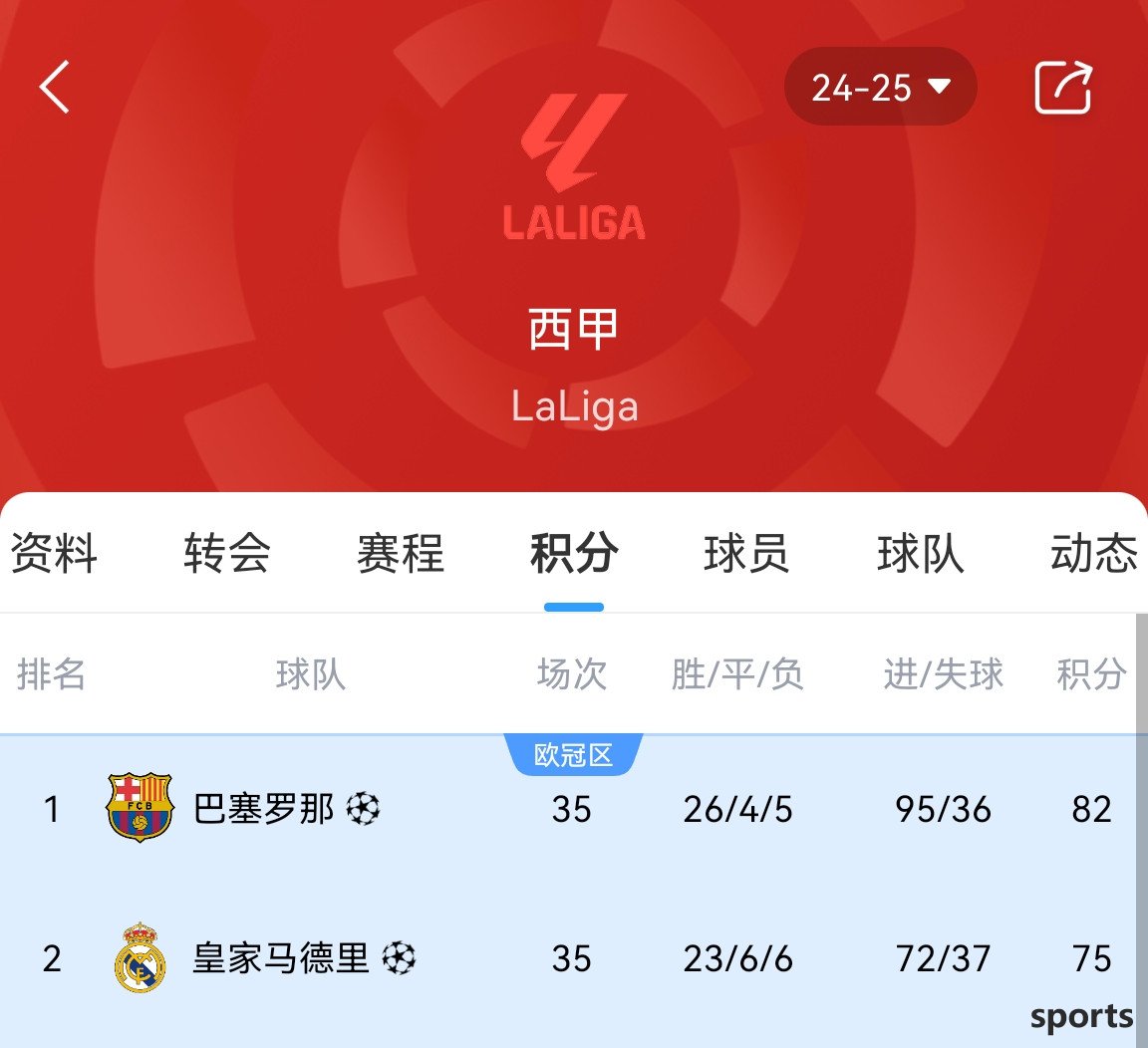
Task: Open the 皇家马德里 team row
Action: [281, 959]
